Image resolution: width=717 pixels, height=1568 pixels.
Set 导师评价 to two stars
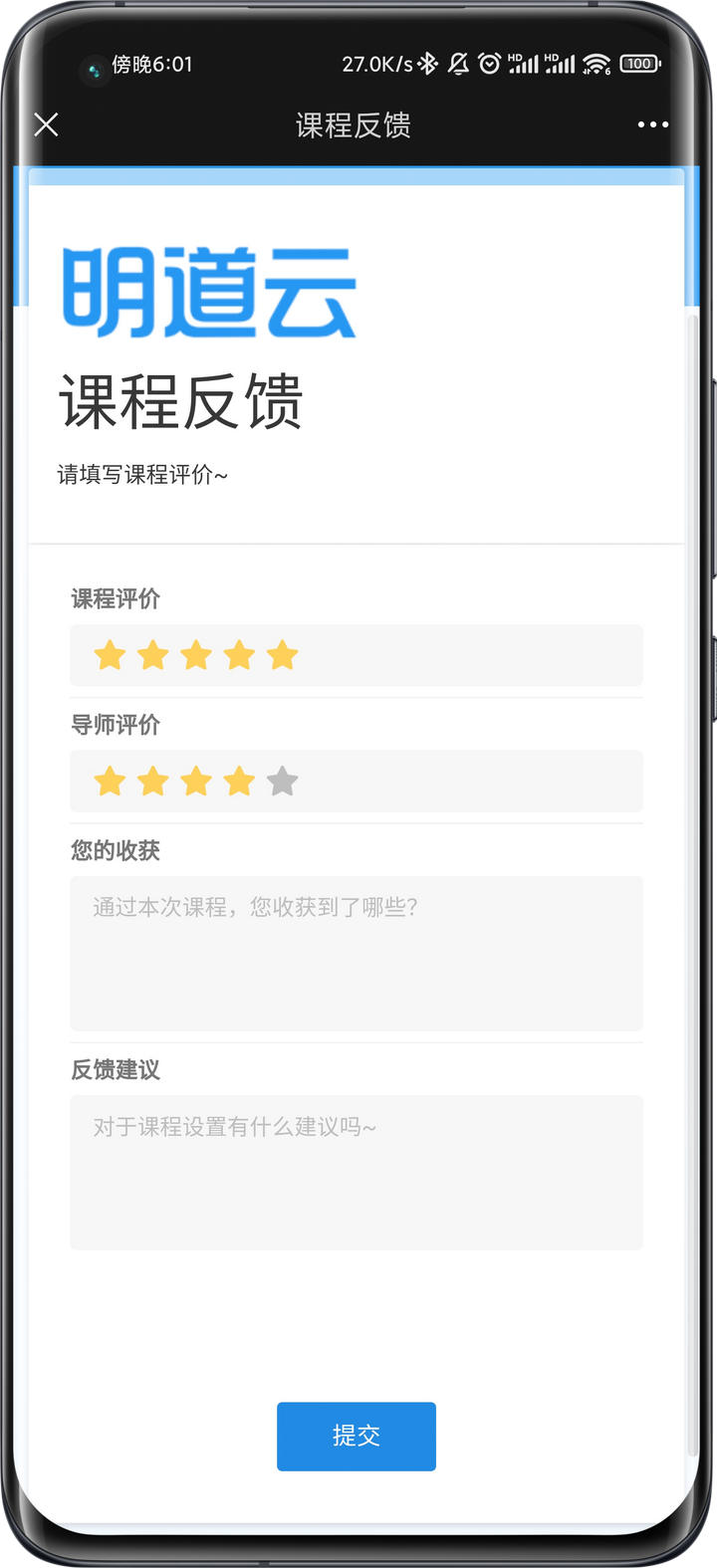(152, 782)
